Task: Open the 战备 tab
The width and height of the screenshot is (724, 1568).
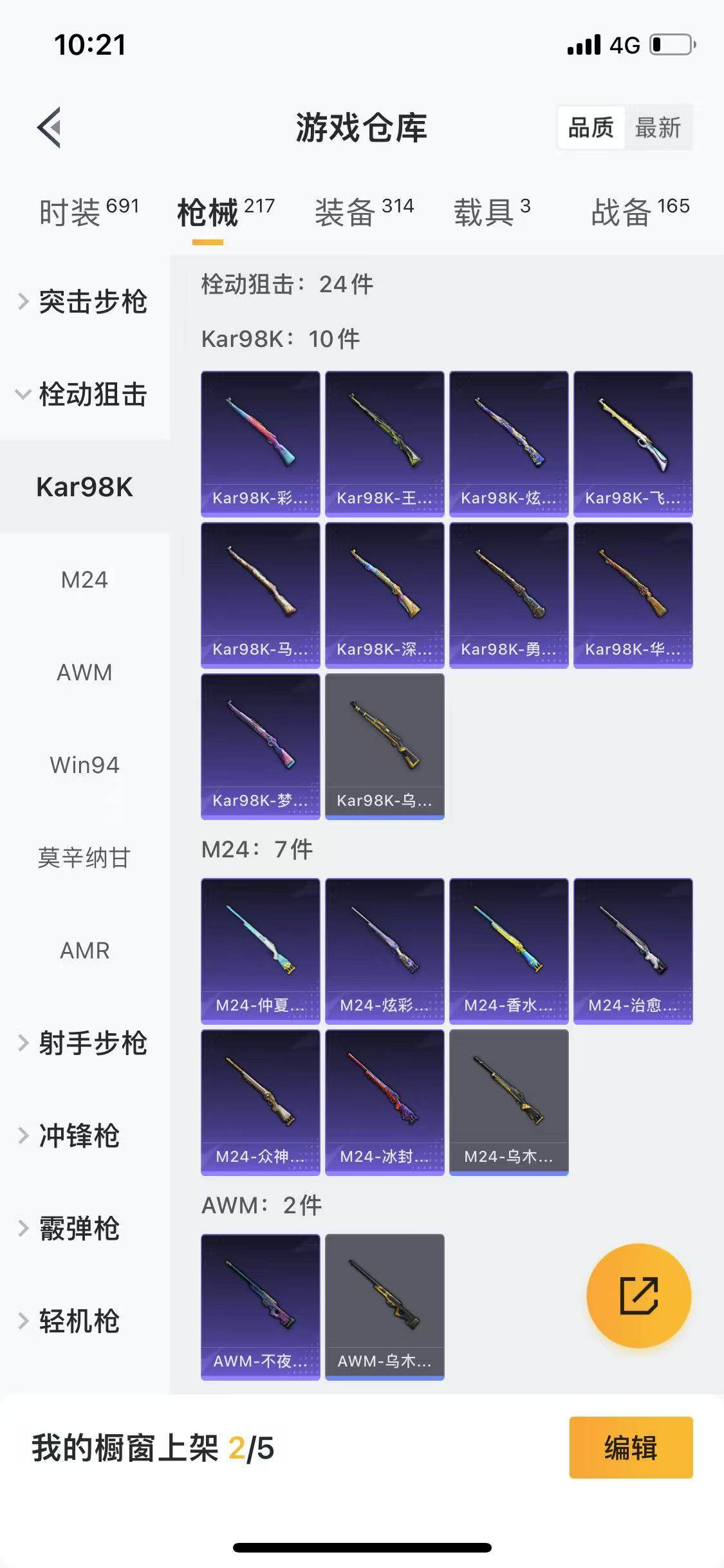Action: point(640,212)
